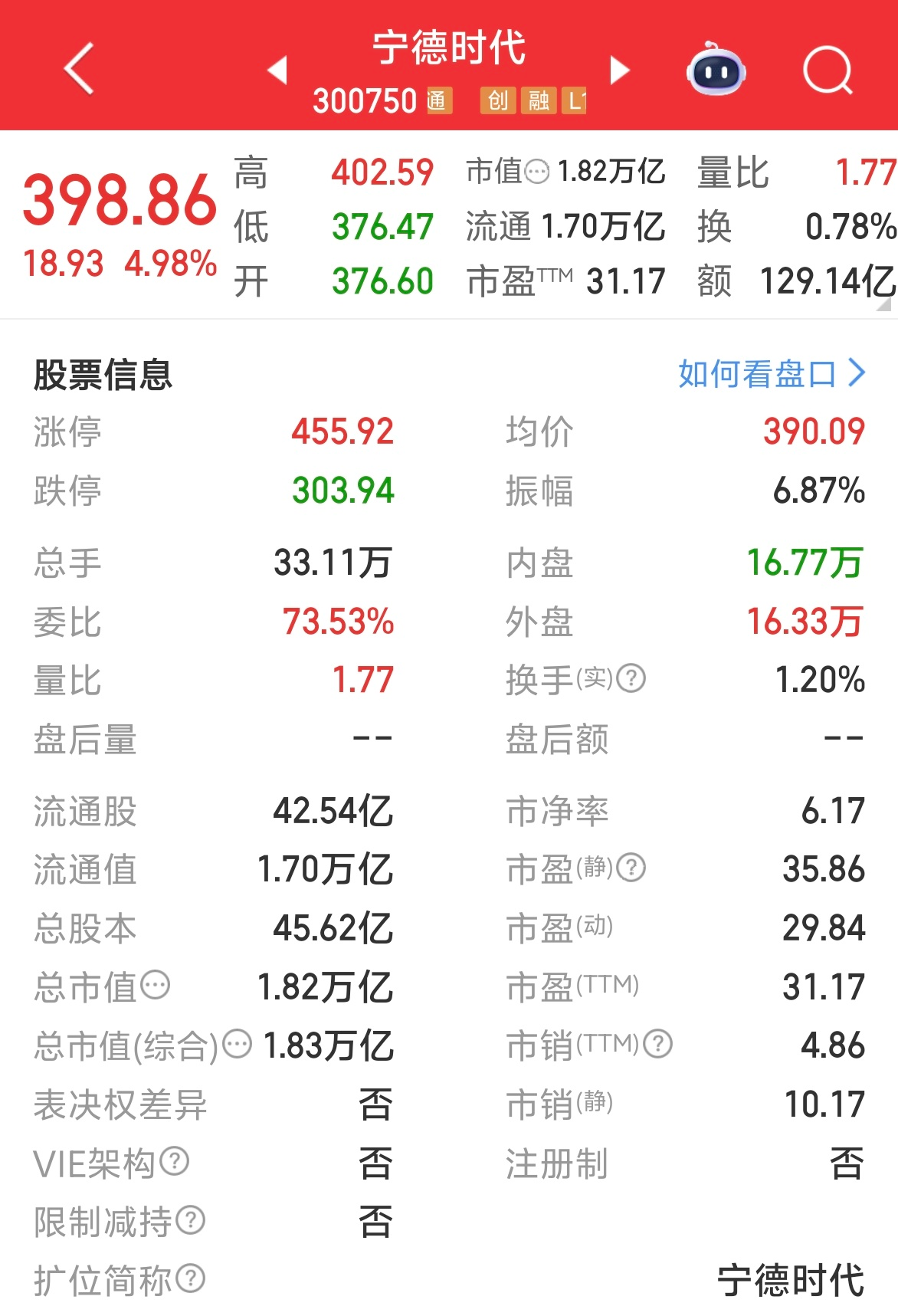Show info for VIE架构 question mark

pyautogui.click(x=175, y=1161)
